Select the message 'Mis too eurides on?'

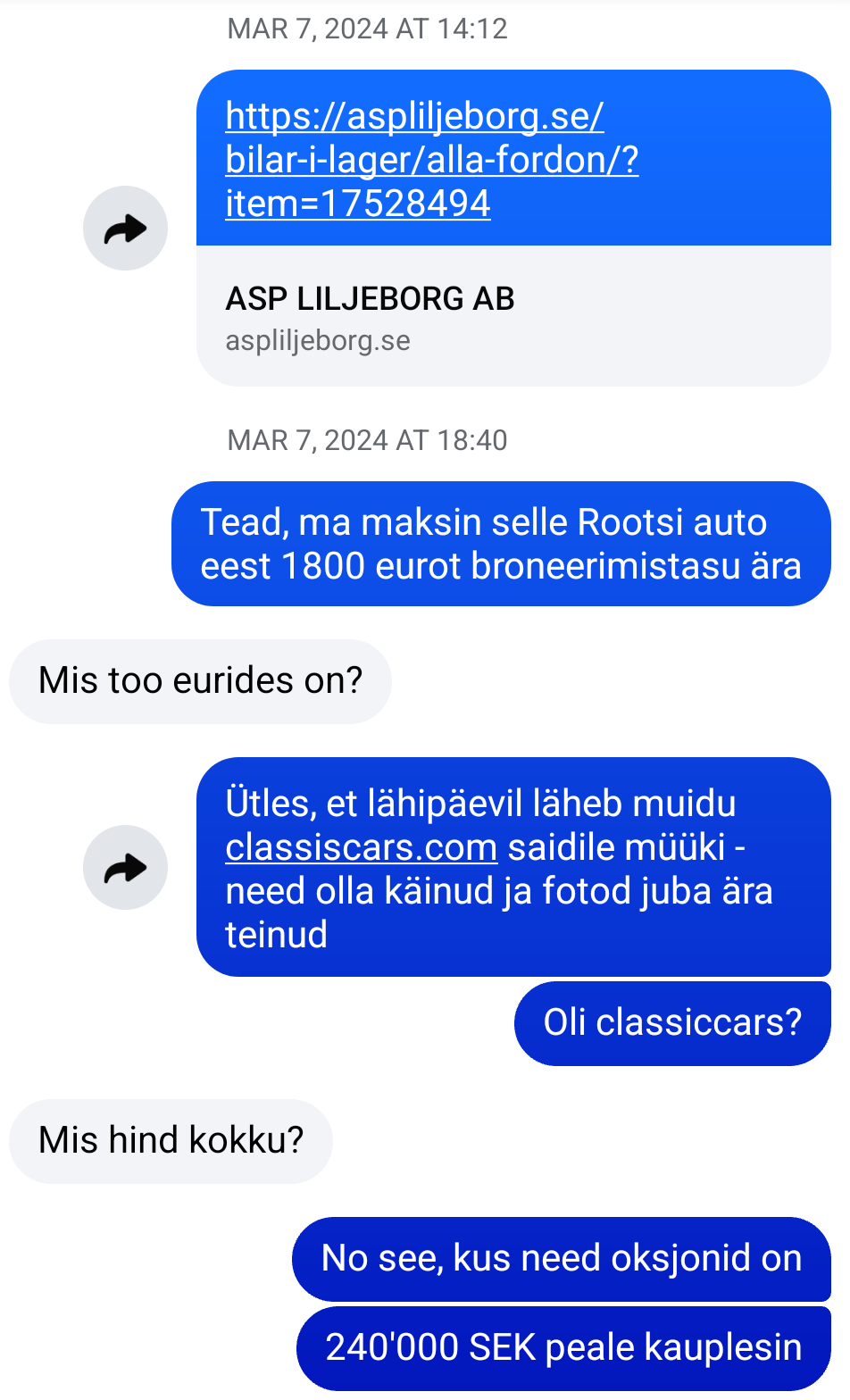(200, 681)
